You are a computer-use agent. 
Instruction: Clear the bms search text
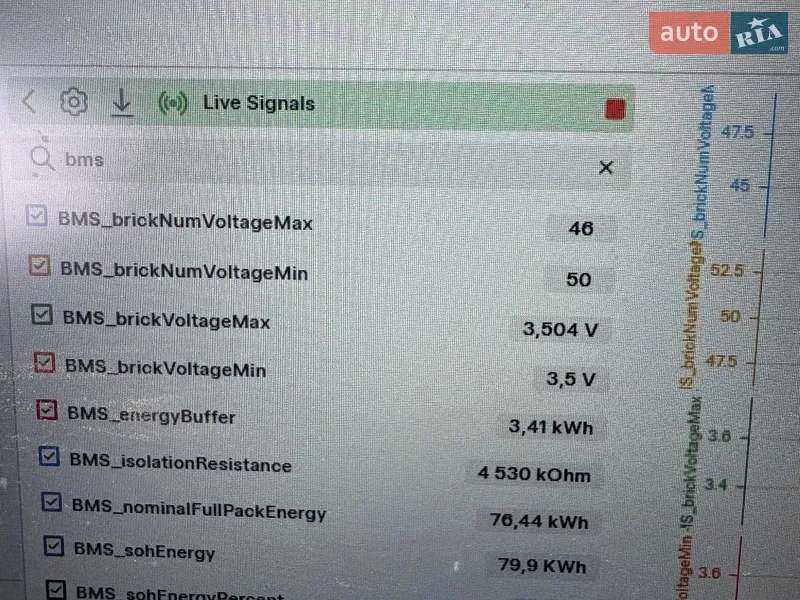[605, 168]
